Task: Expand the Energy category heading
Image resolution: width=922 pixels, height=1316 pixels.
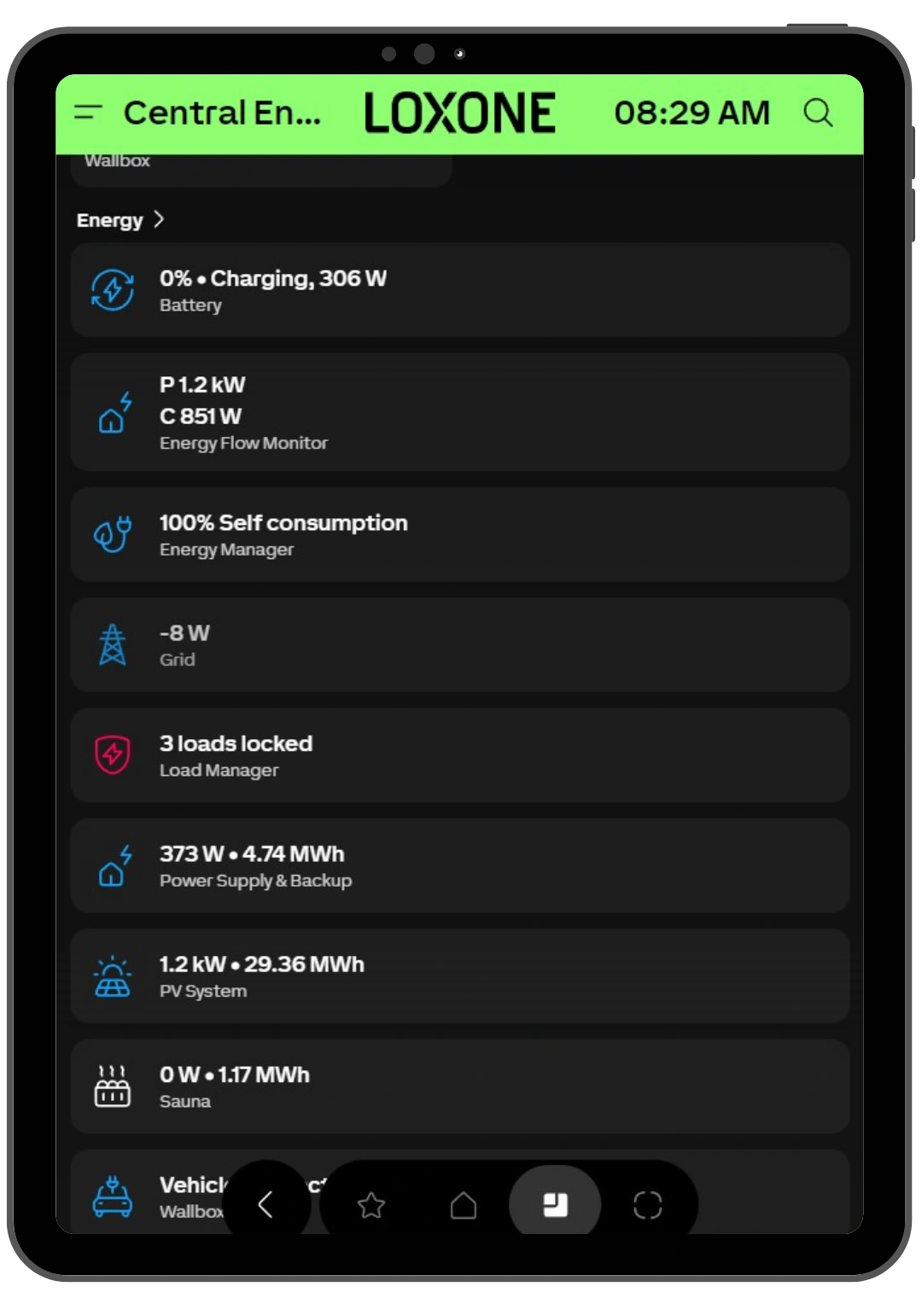Action: click(x=120, y=220)
